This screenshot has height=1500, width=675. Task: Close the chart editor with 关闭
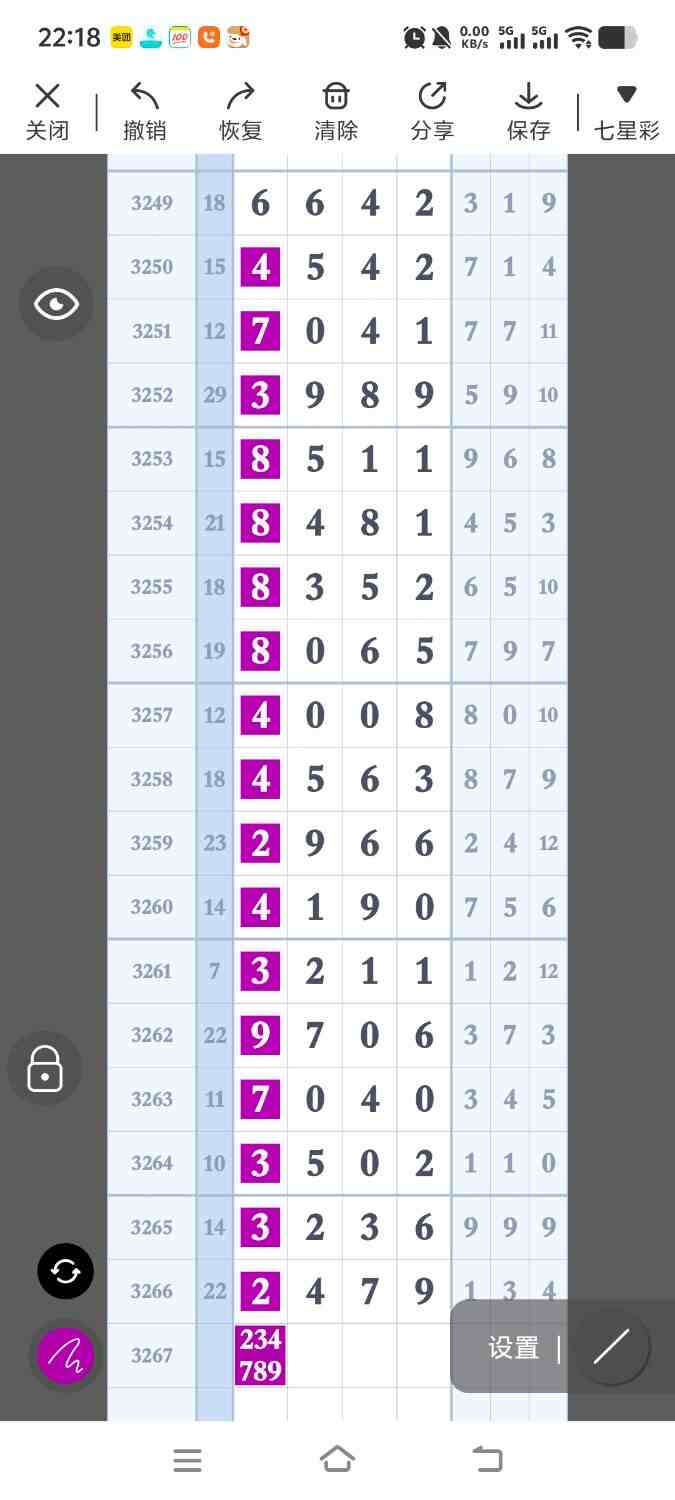click(x=47, y=111)
